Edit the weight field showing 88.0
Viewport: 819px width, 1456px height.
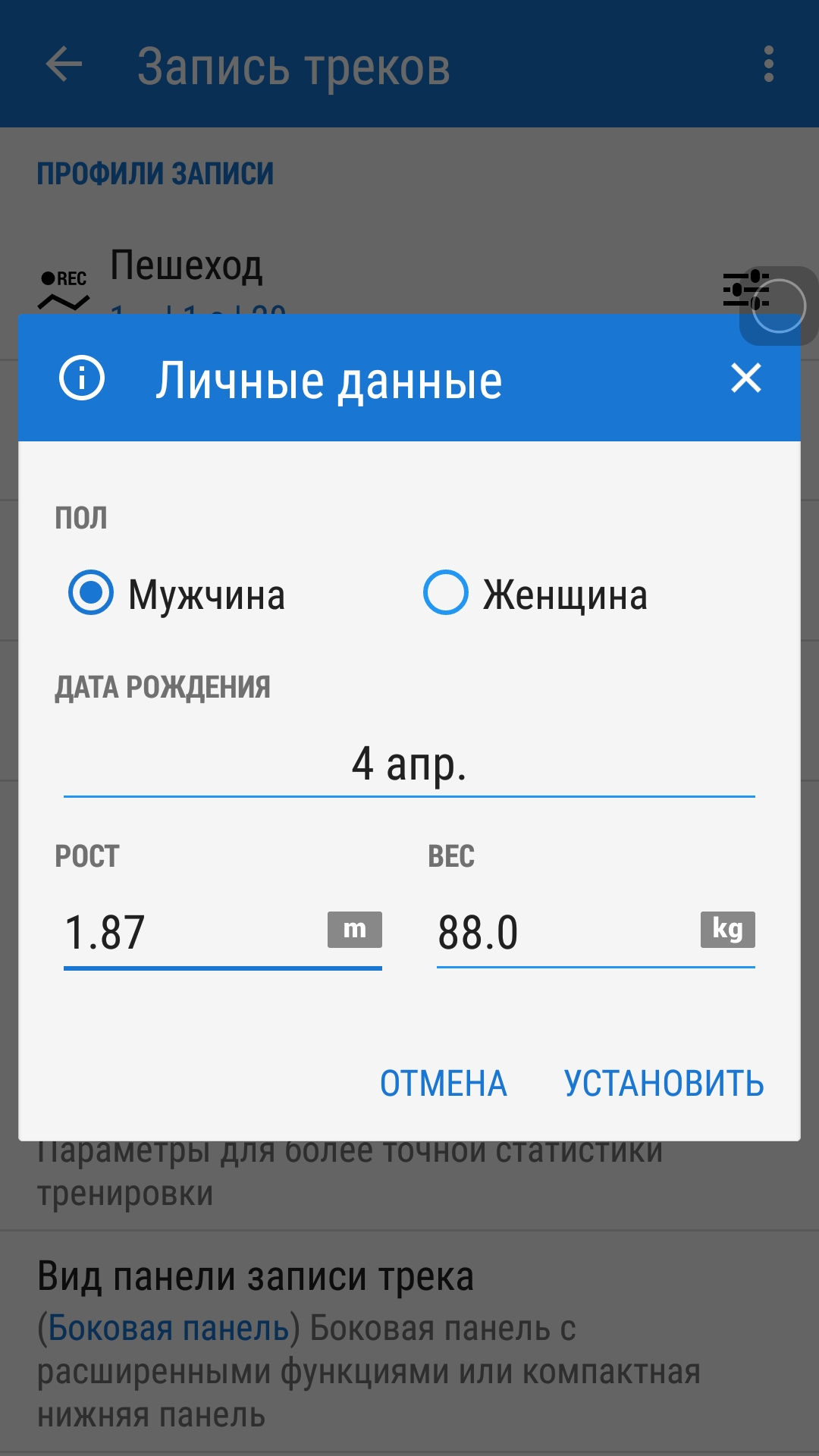(x=561, y=933)
